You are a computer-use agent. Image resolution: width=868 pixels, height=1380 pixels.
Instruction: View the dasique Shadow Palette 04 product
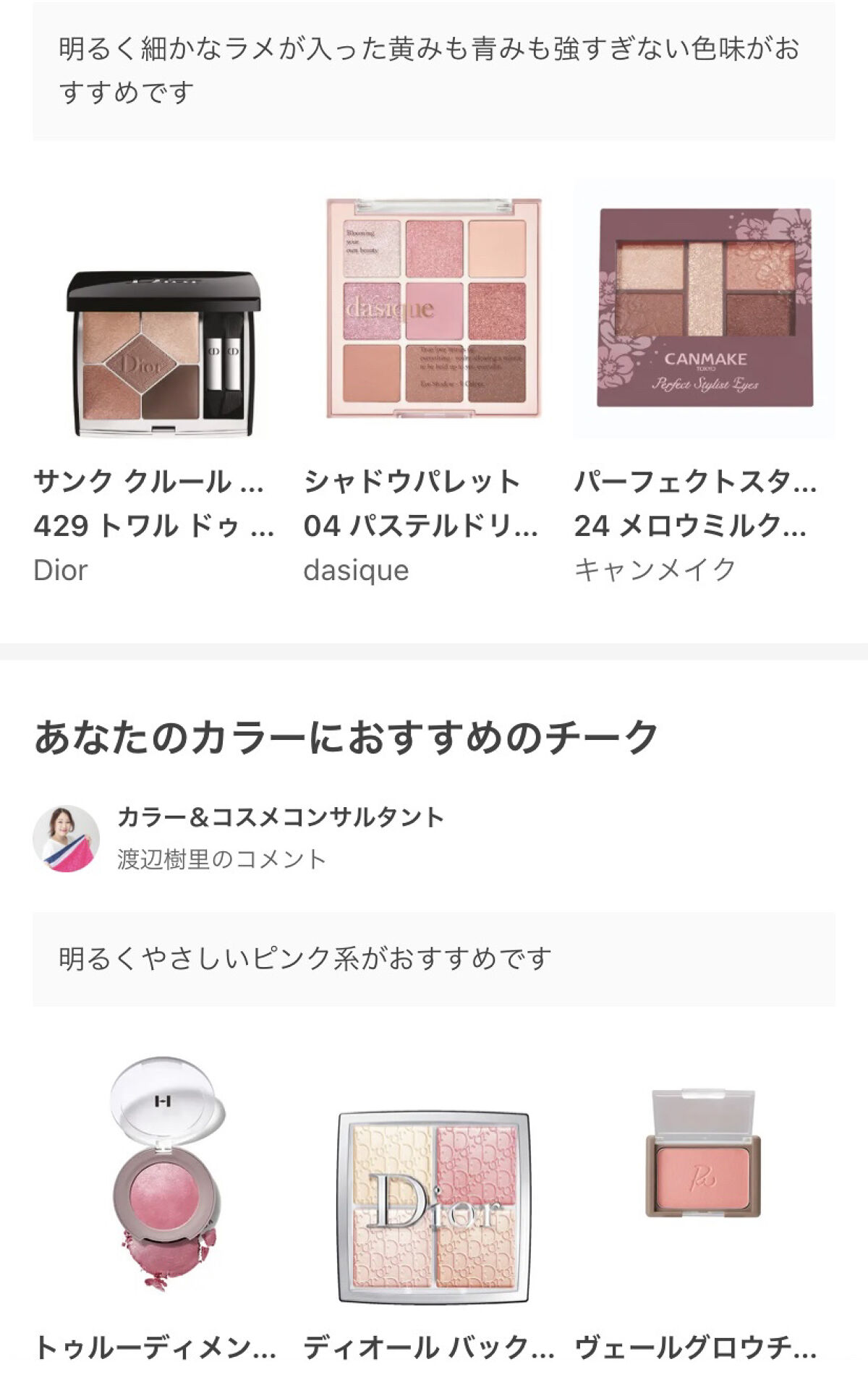coord(433,308)
